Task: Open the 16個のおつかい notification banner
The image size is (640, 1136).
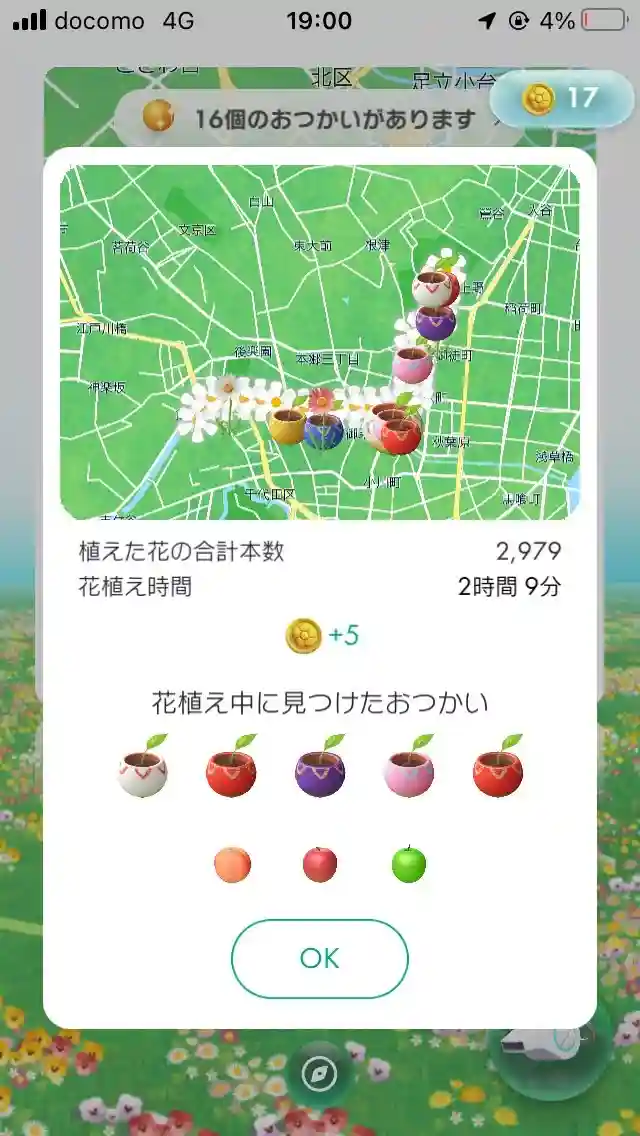Action: coord(320,119)
